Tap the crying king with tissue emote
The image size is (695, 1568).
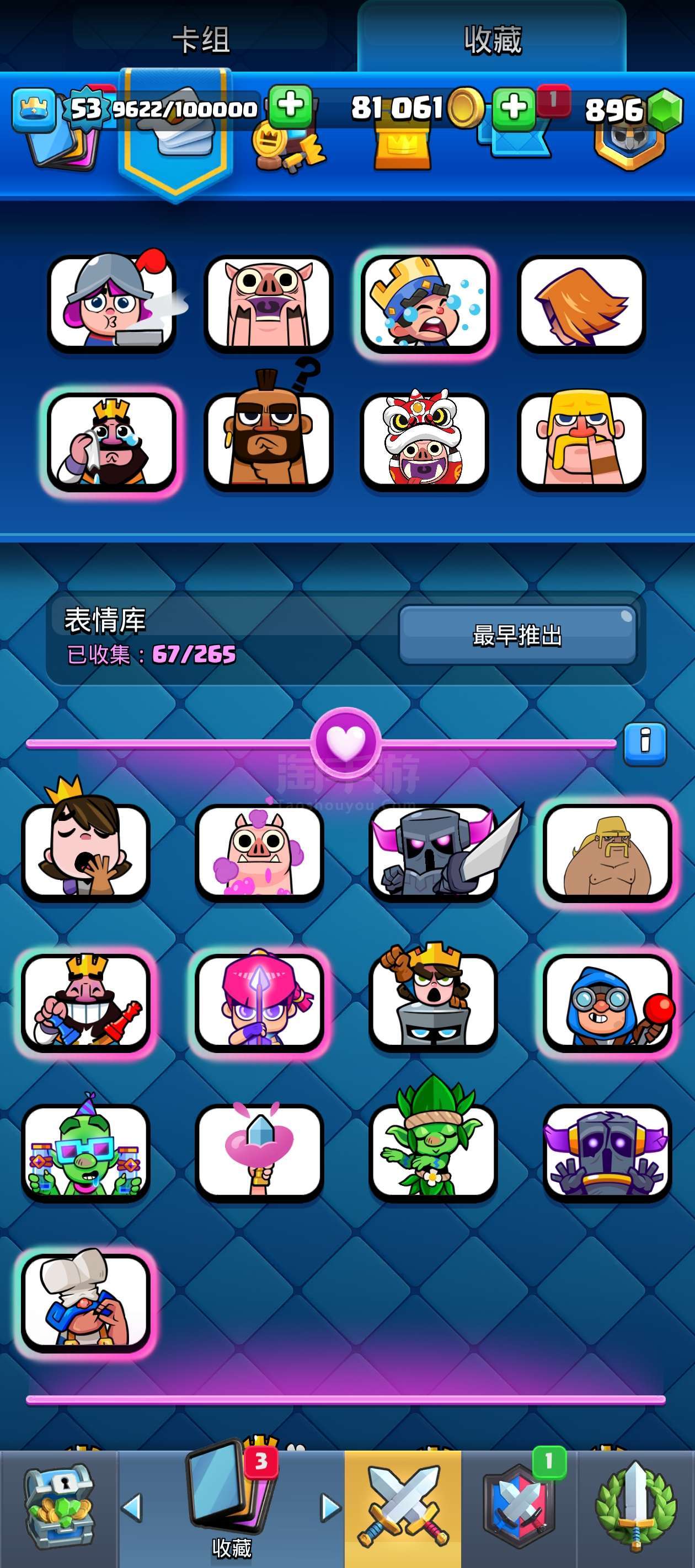[111, 441]
